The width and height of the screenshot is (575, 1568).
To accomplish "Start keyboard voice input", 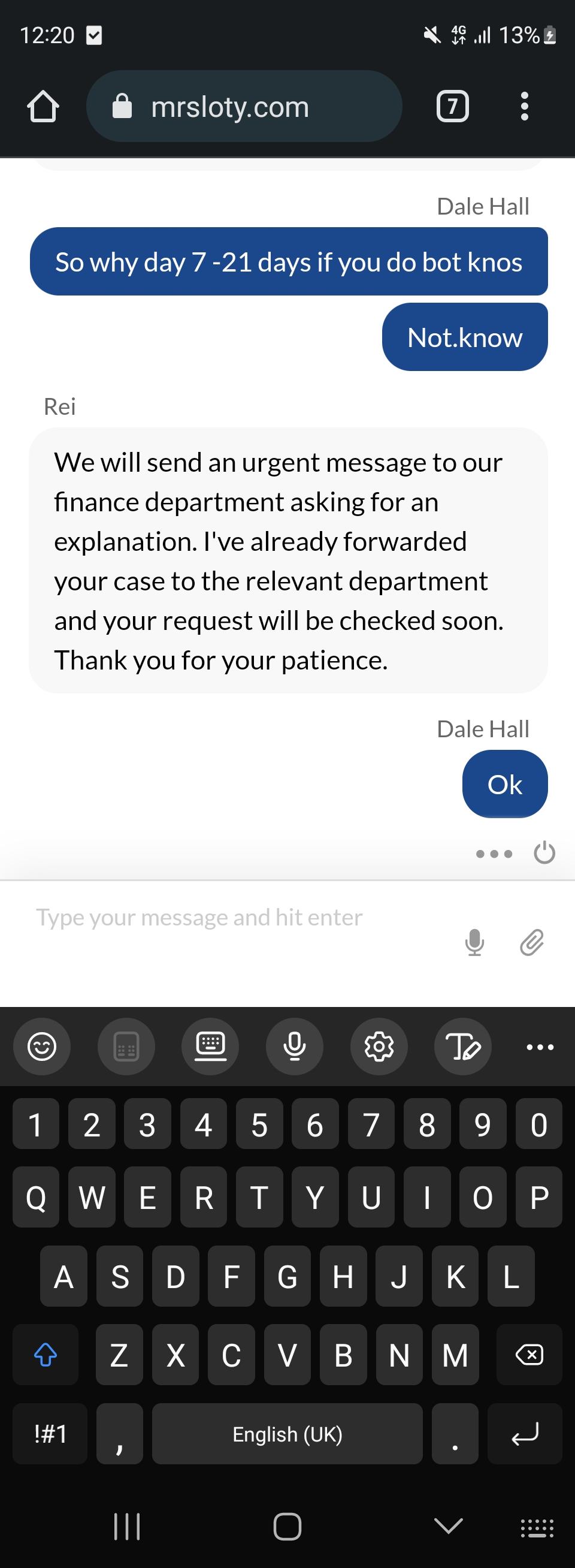I will pyautogui.click(x=295, y=1047).
